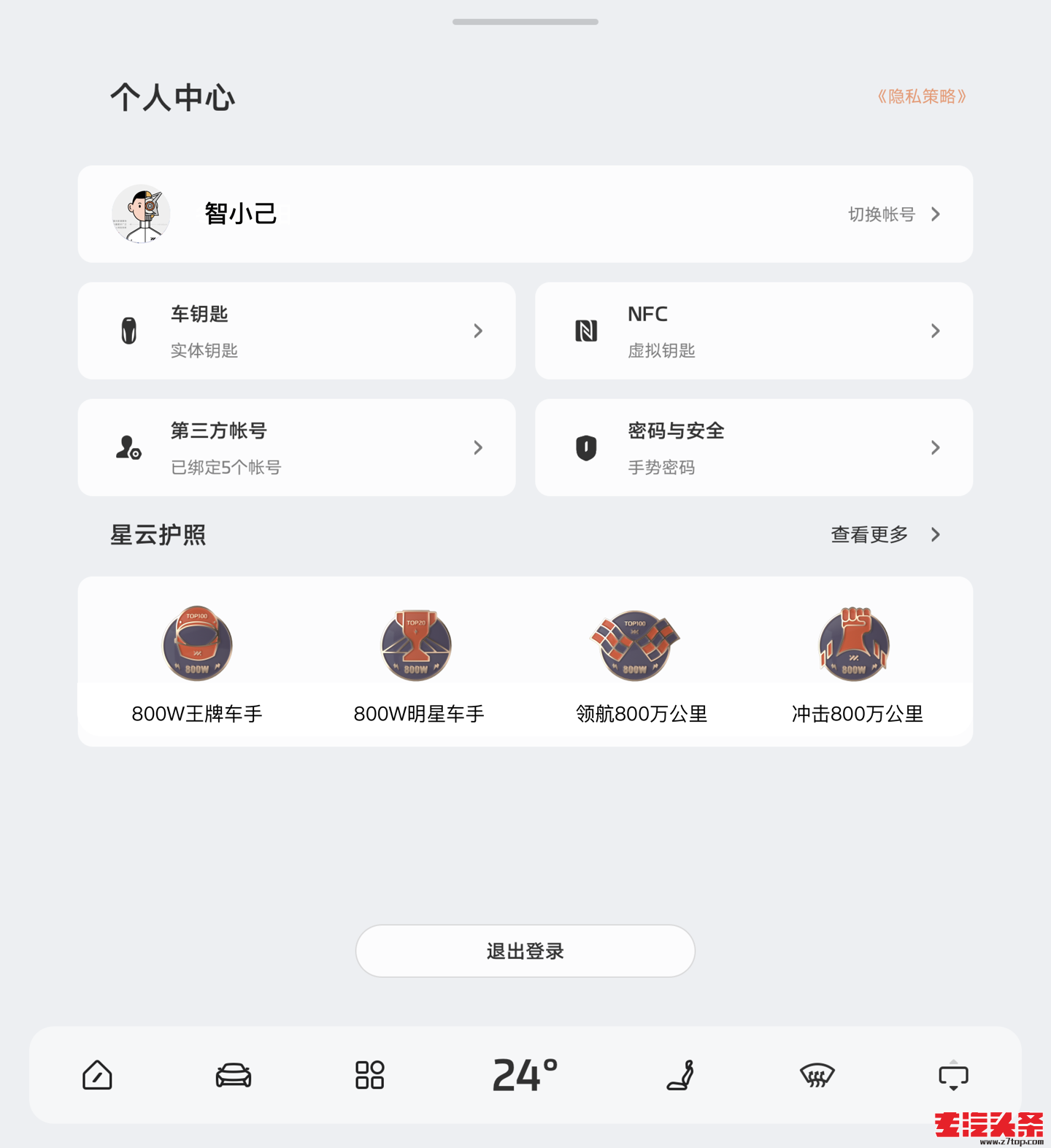Screen dimensions: 1051x1148
Task: Open 密码与安全 settings
Action: point(753,447)
